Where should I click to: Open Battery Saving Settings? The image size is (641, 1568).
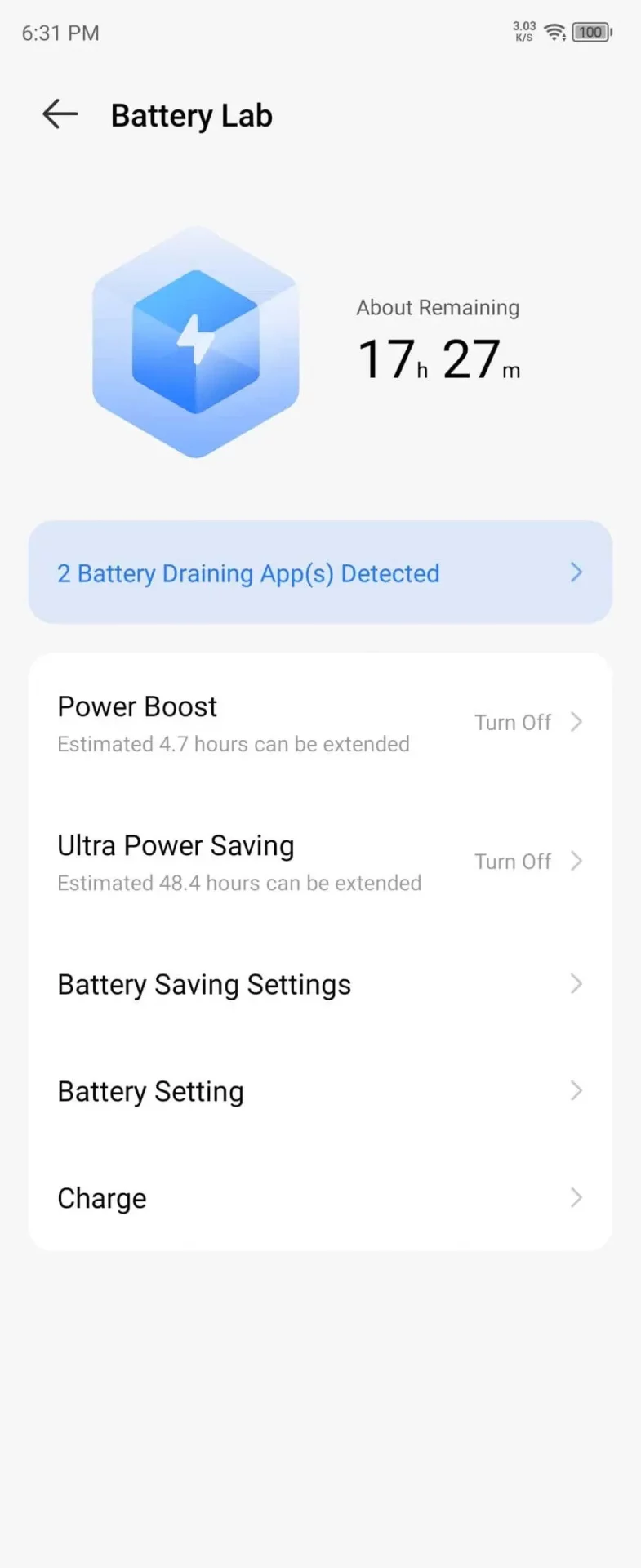tap(320, 985)
